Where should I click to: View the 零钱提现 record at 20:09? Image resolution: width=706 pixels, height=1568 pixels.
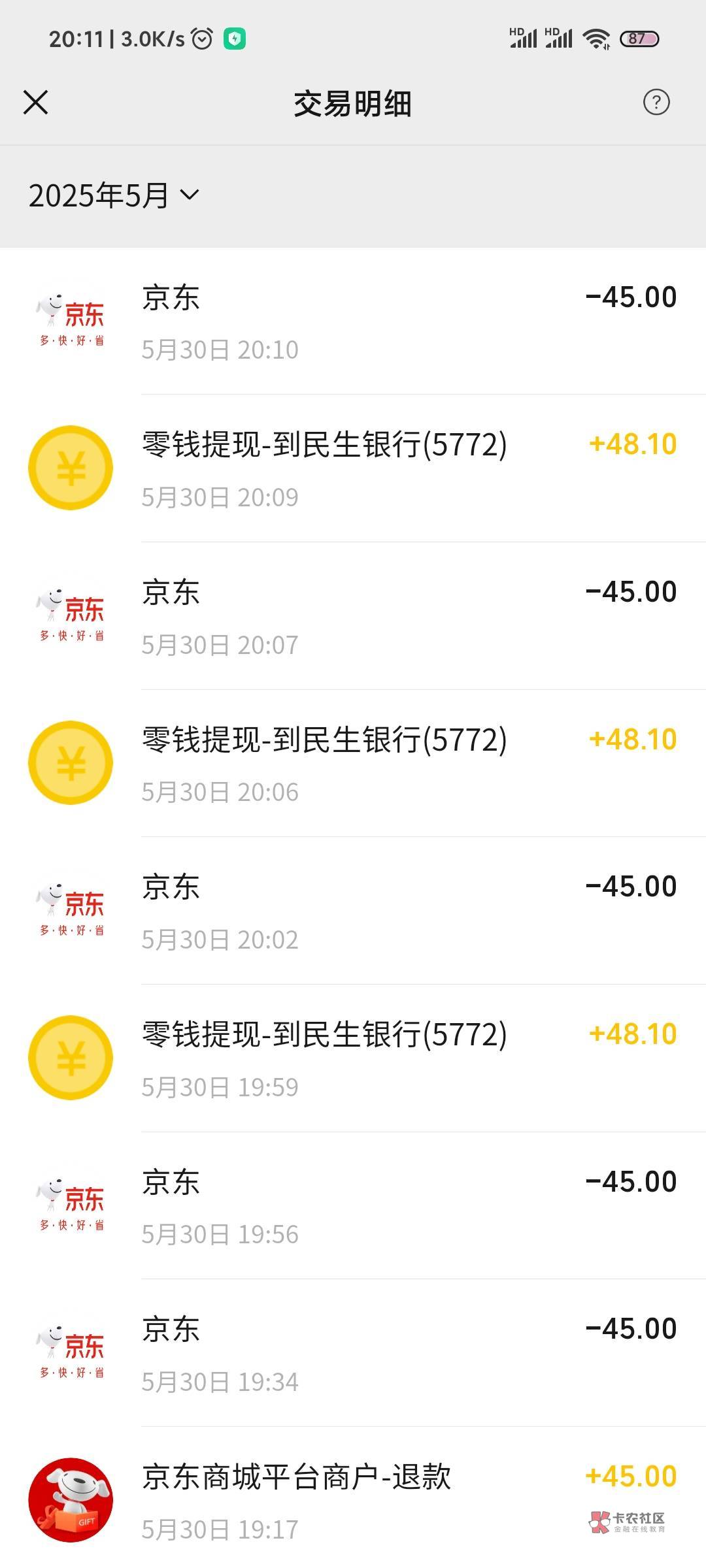[353, 468]
